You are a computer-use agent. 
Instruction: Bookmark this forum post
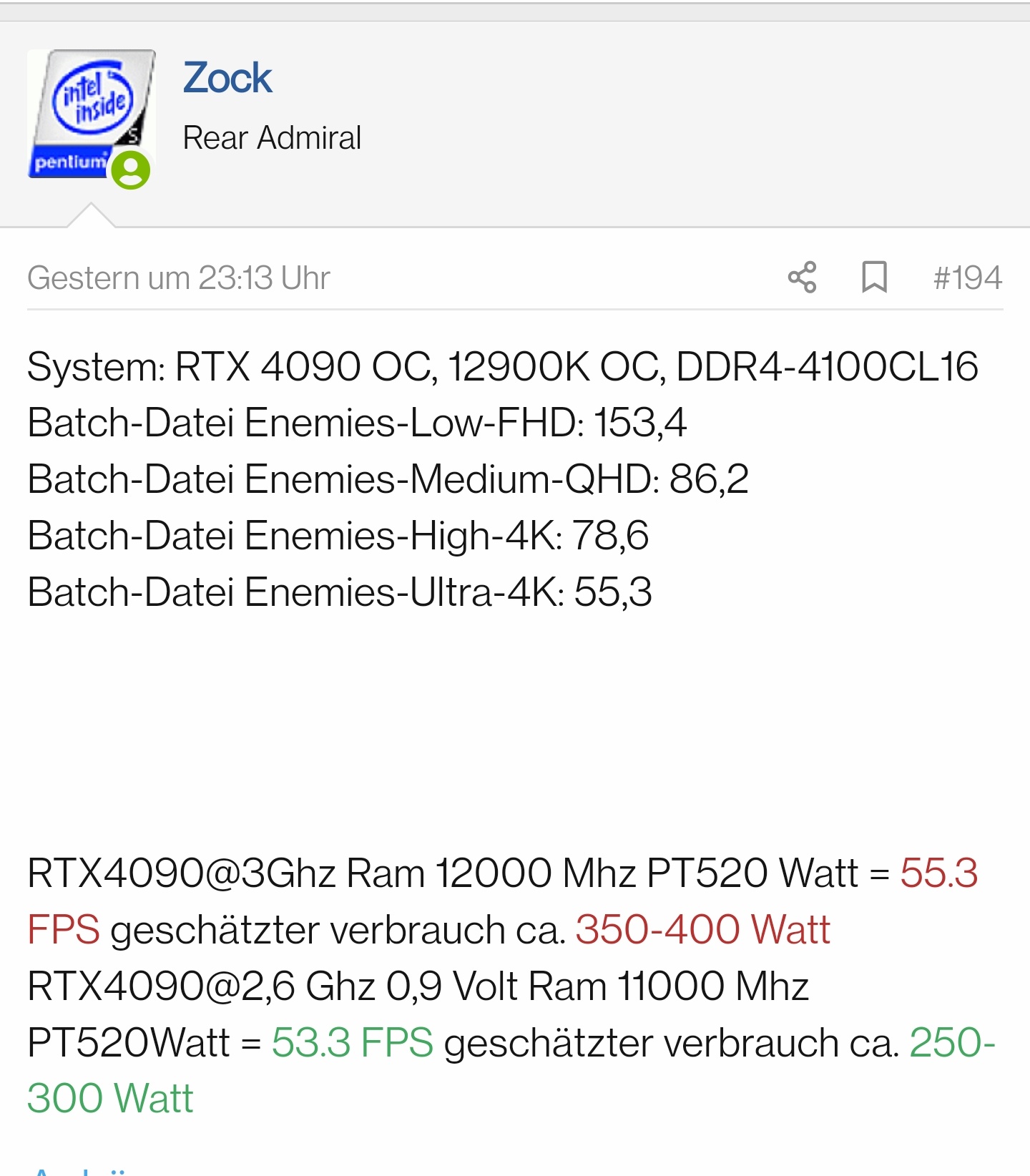[x=874, y=278]
